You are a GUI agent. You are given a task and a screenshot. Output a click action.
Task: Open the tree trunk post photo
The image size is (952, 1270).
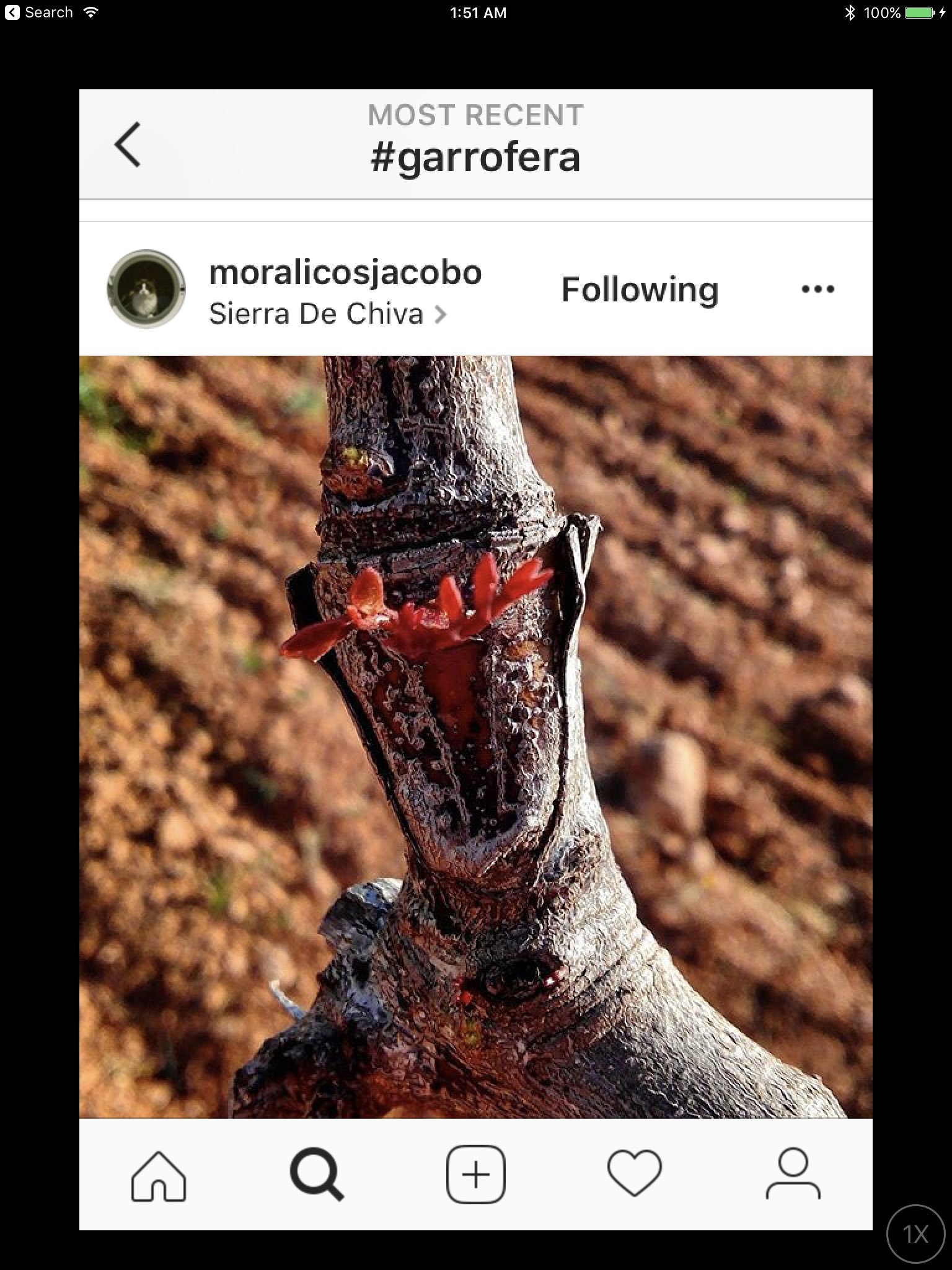[x=475, y=736]
